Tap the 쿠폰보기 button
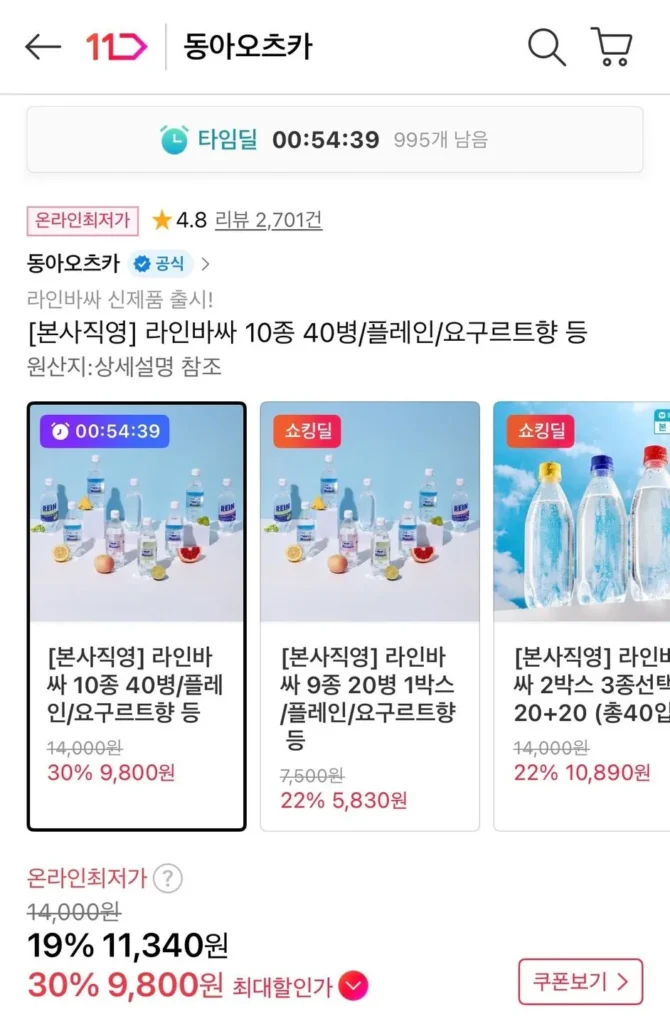 579,981
